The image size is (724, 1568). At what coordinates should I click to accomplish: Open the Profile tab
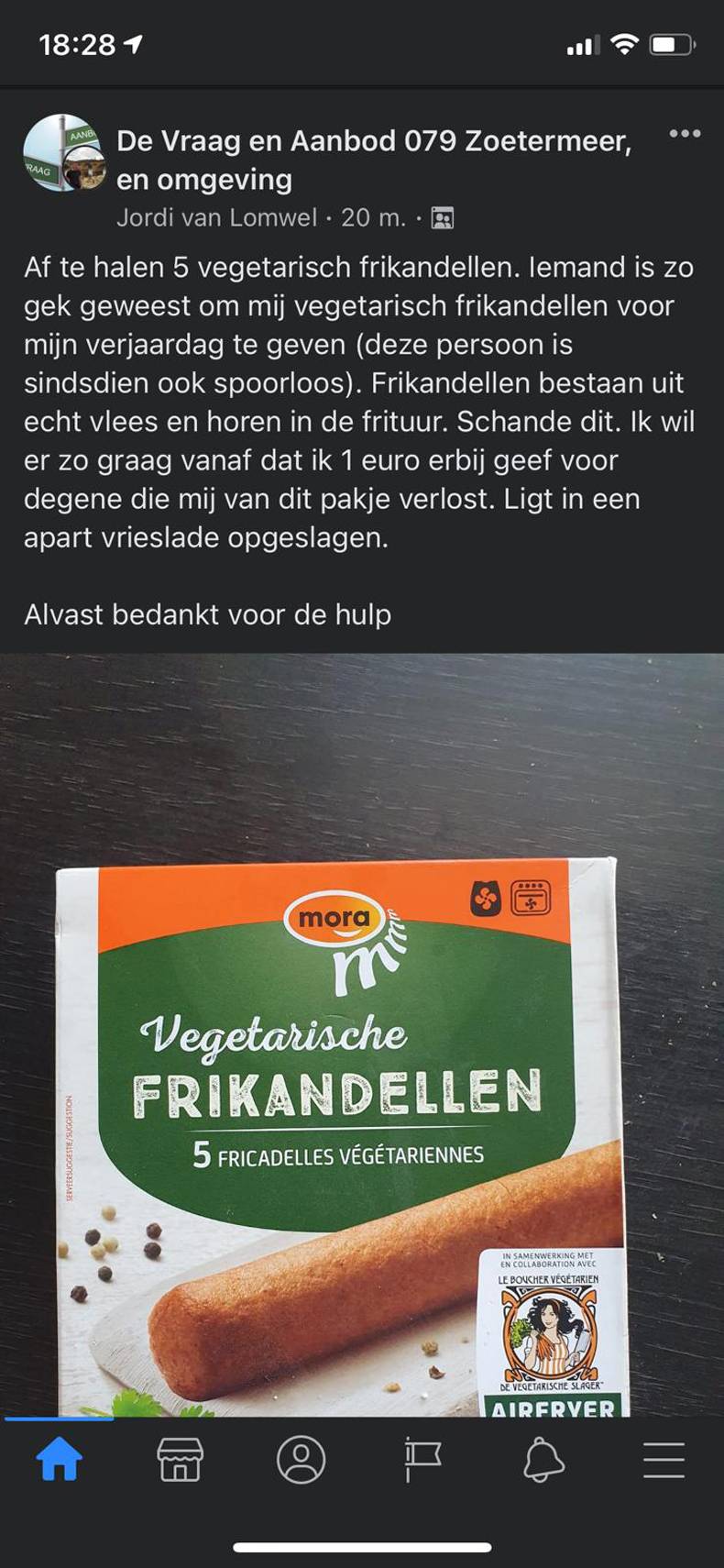click(x=301, y=1459)
